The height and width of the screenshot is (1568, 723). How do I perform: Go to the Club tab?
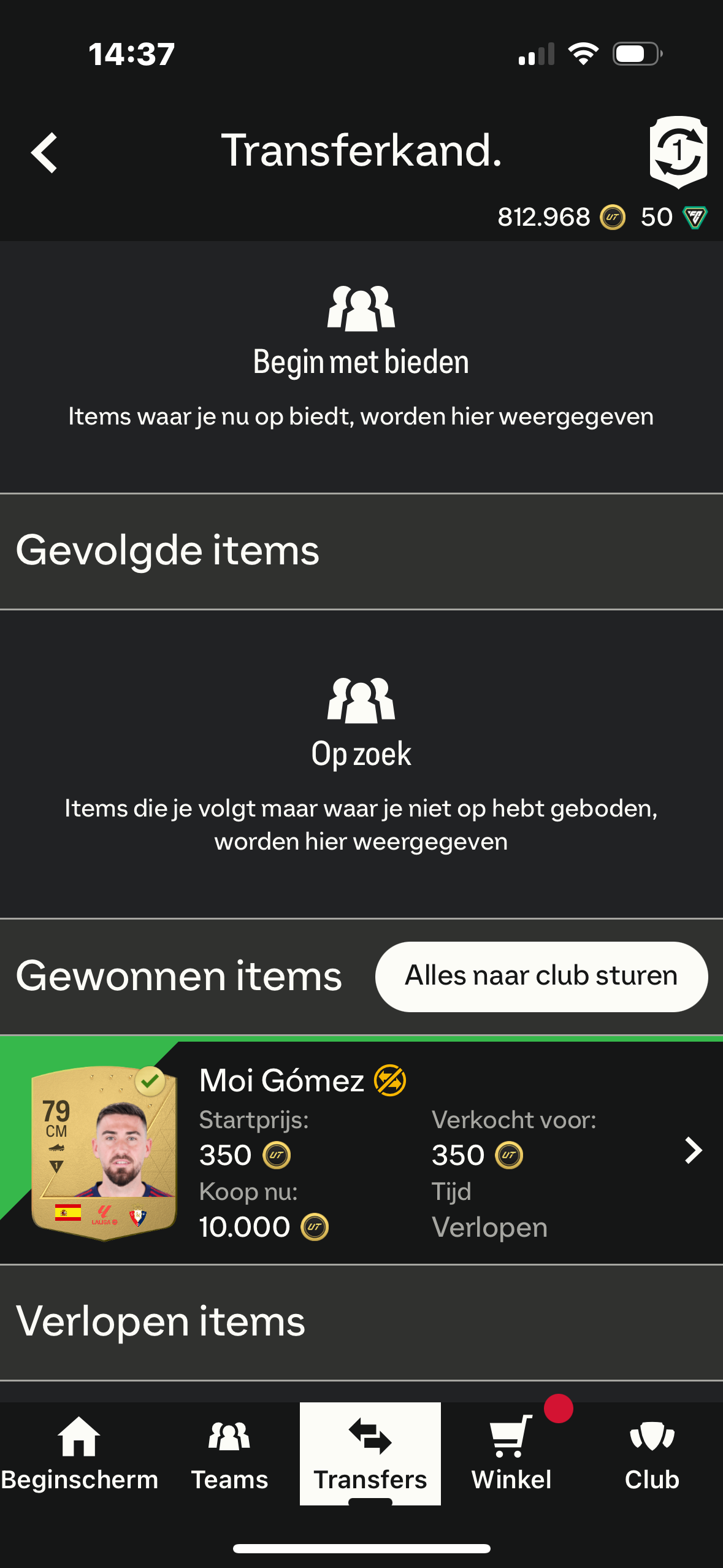(x=651, y=1454)
